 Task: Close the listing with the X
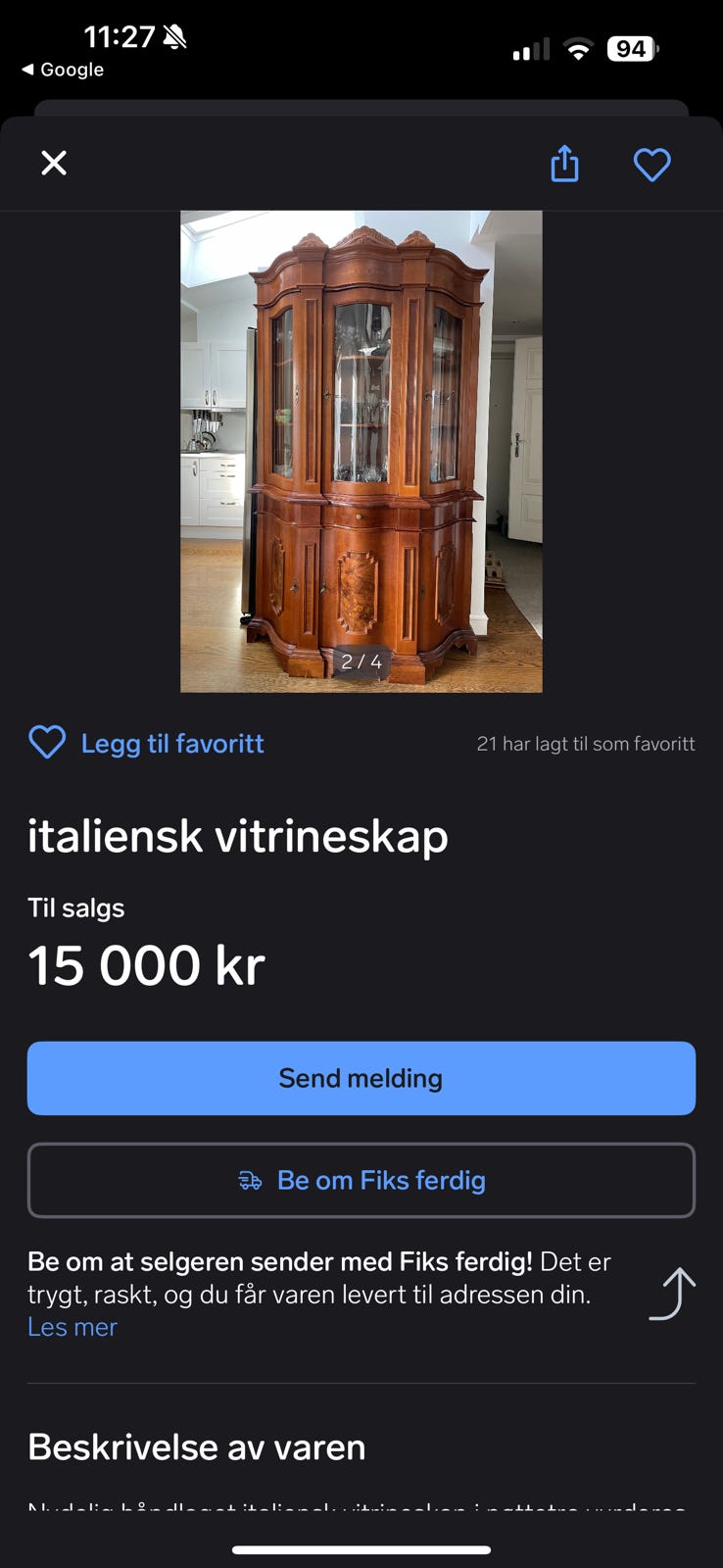pyautogui.click(x=54, y=163)
